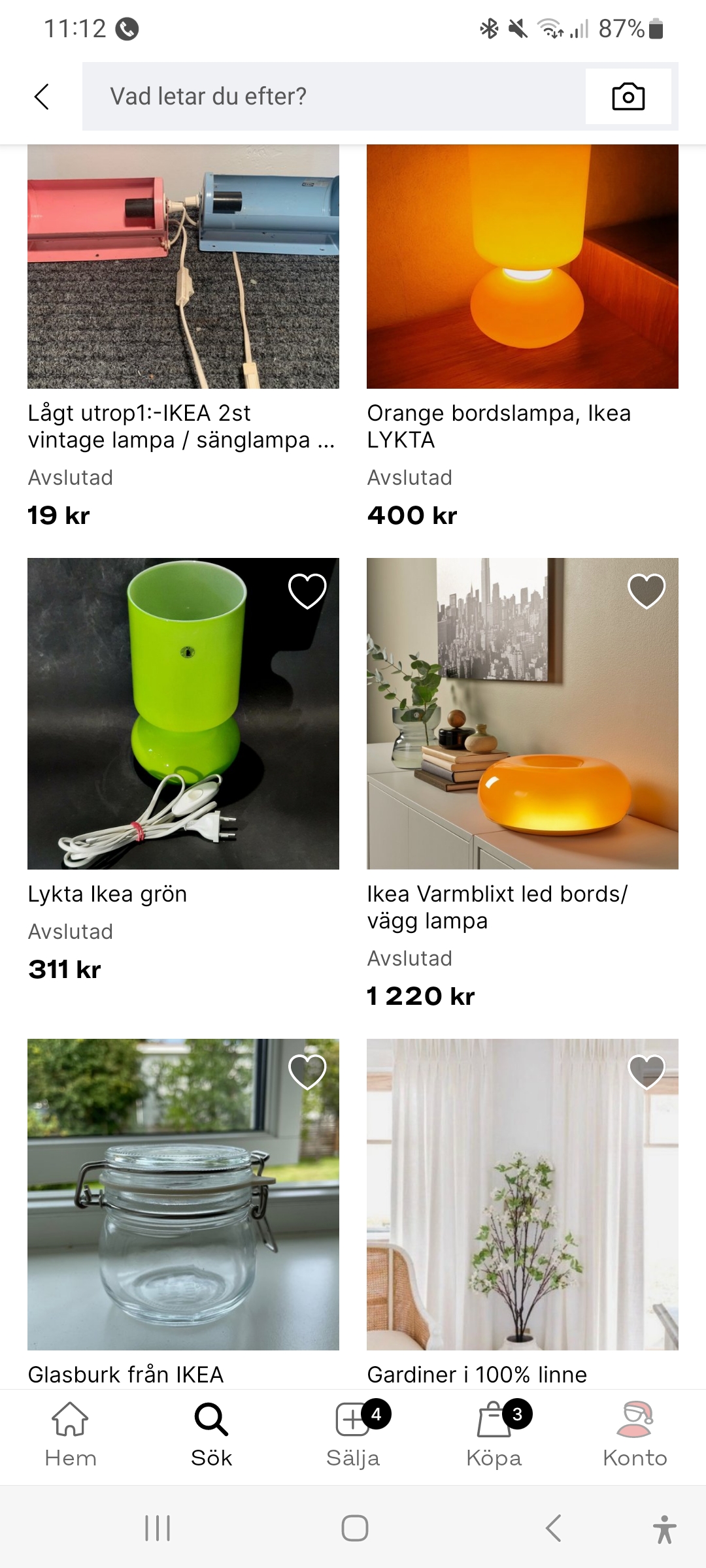Tap the "Vad letar du efter?" search field
This screenshot has height=1568, width=706.
333,97
